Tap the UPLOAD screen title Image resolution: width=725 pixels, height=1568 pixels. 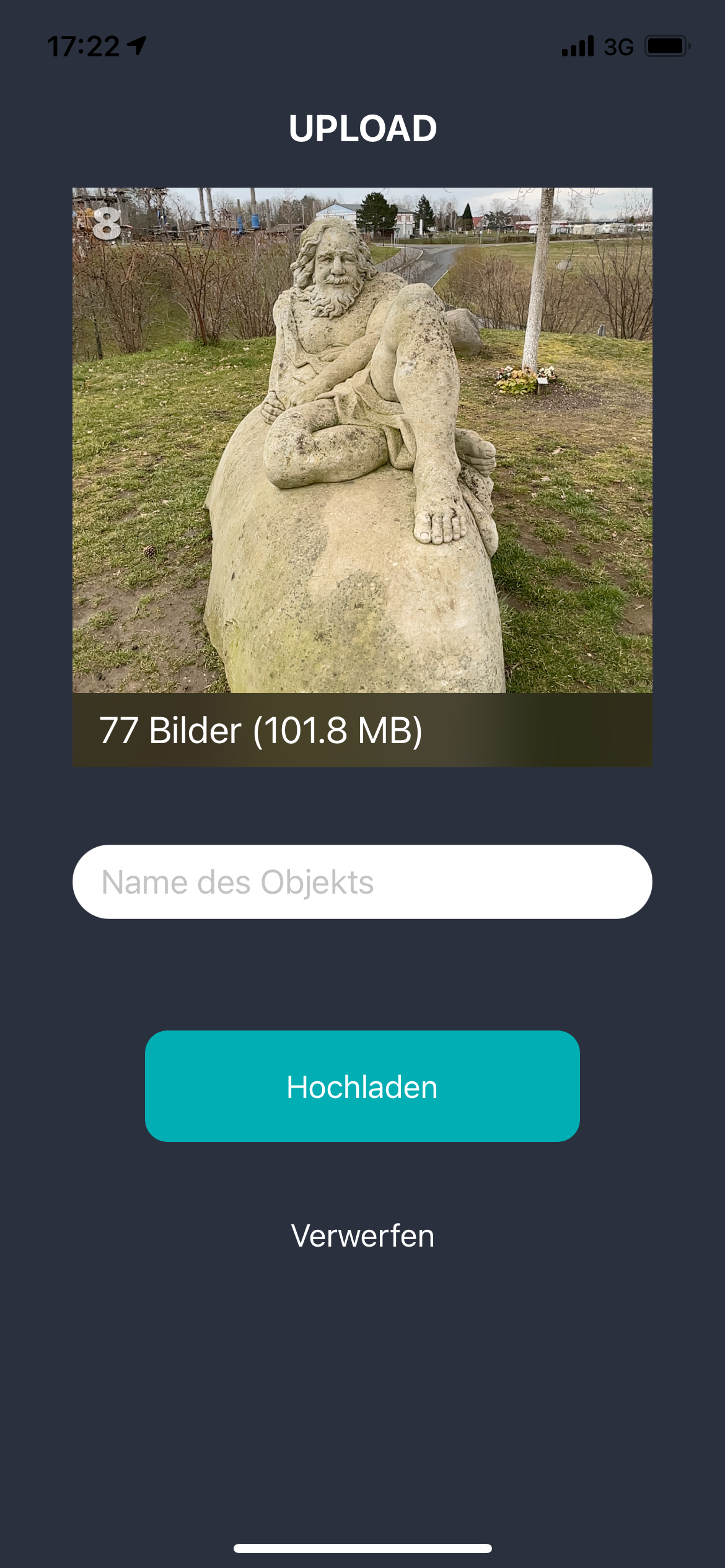(x=362, y=128)
